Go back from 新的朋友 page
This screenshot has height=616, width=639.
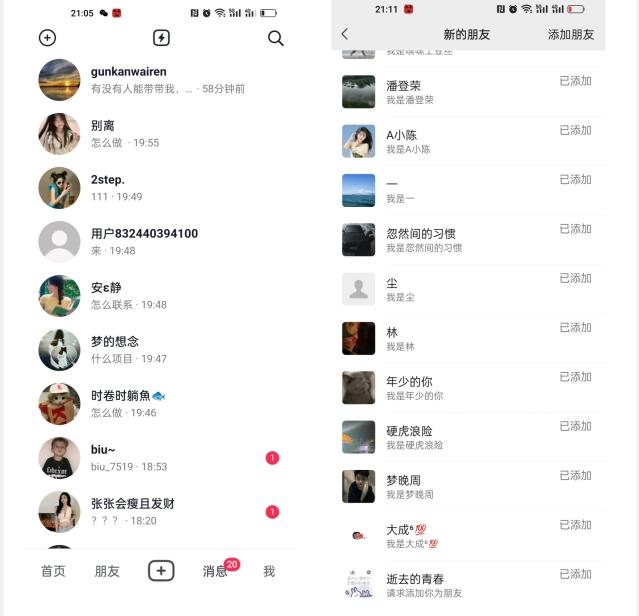coord(345,34)
